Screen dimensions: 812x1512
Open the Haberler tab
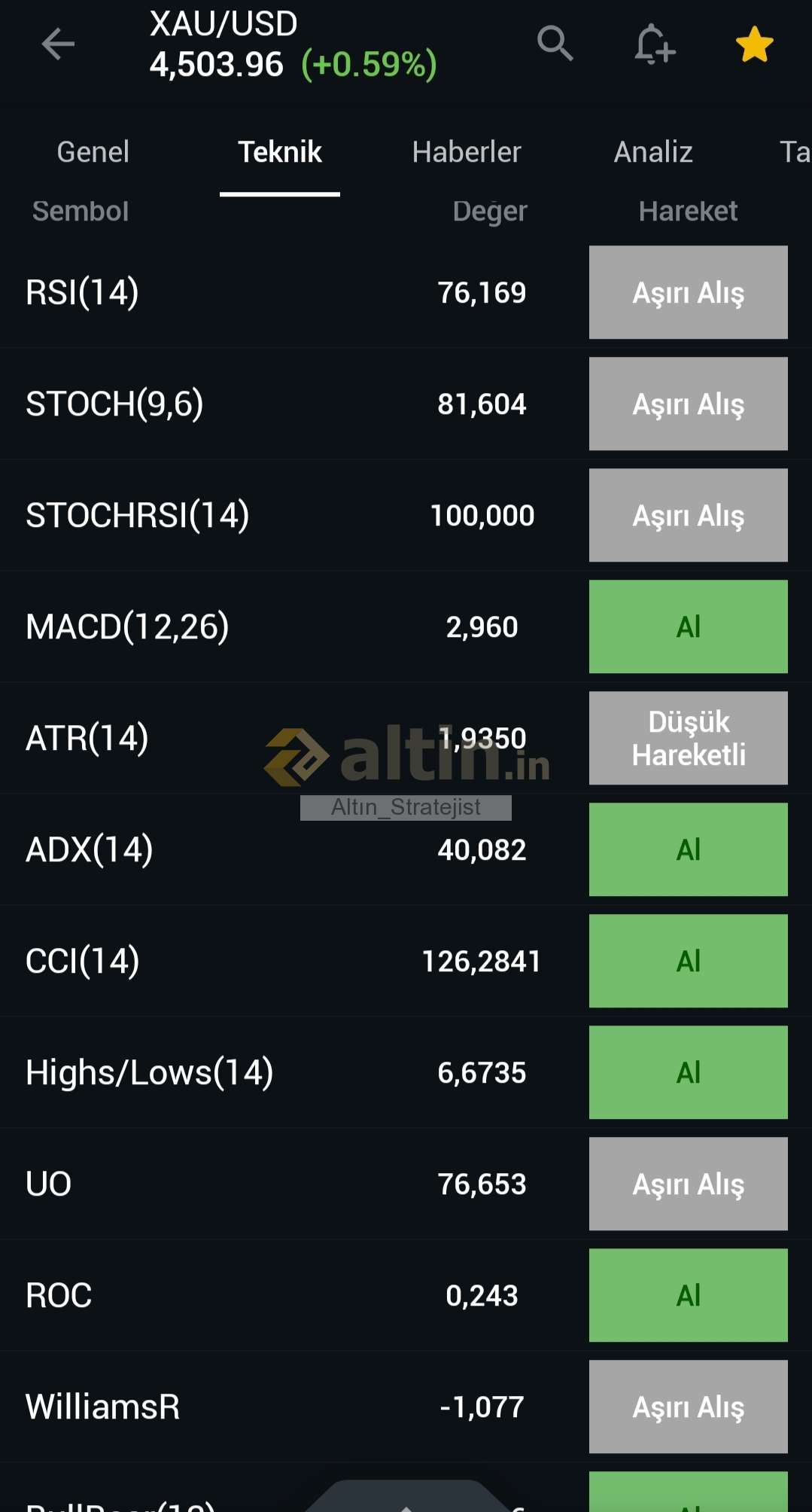[x=466, y=152]
